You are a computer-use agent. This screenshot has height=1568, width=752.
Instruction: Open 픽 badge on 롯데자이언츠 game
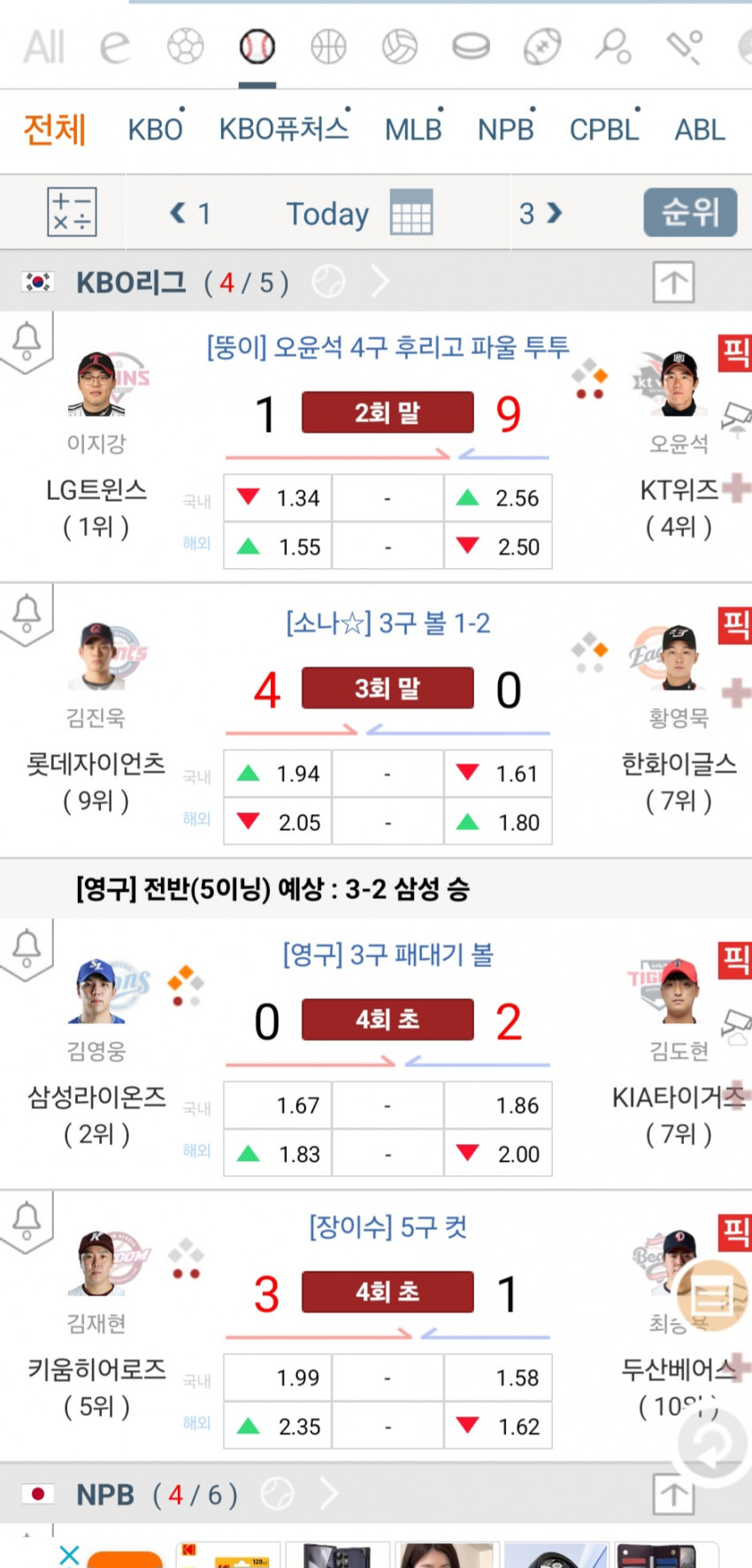735,625
